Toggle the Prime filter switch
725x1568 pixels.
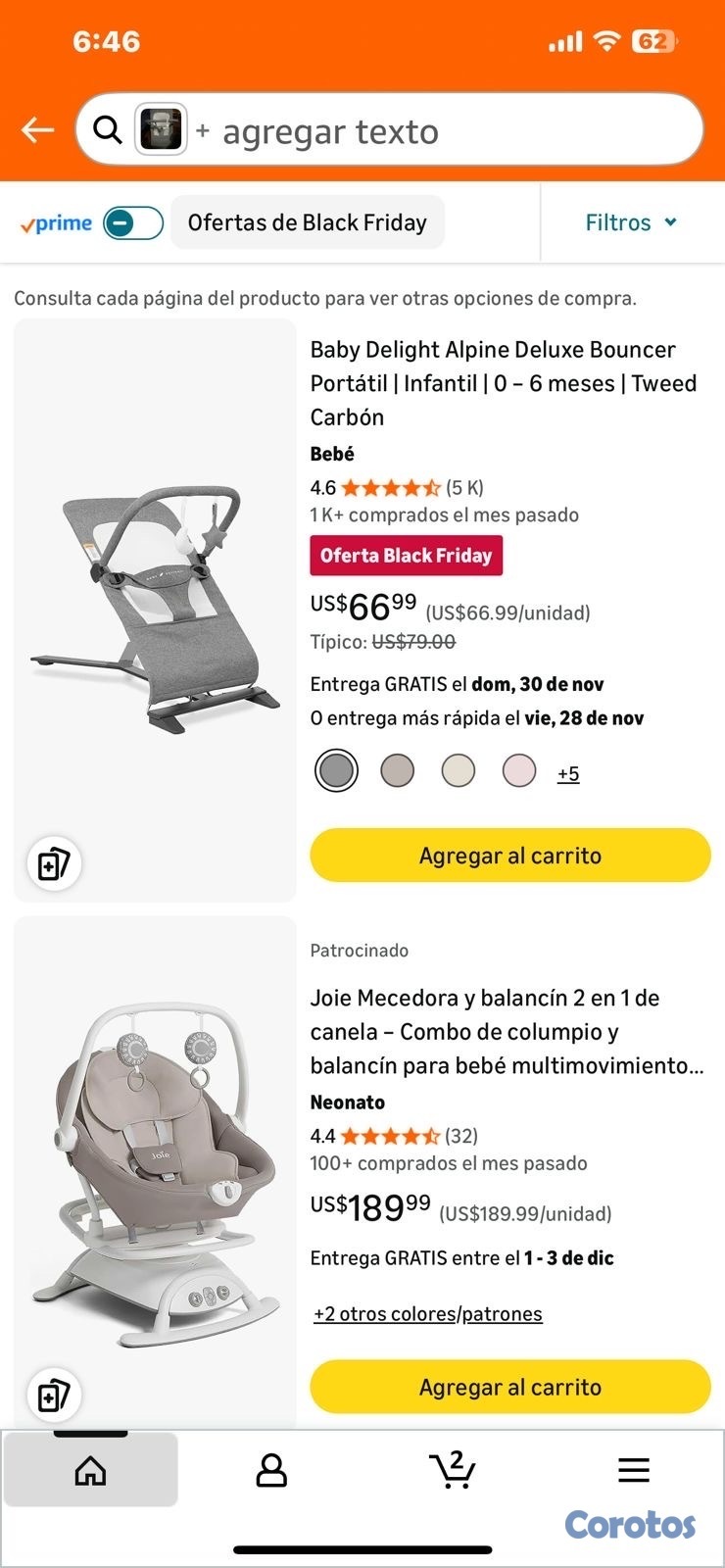(x=133, y=223)
